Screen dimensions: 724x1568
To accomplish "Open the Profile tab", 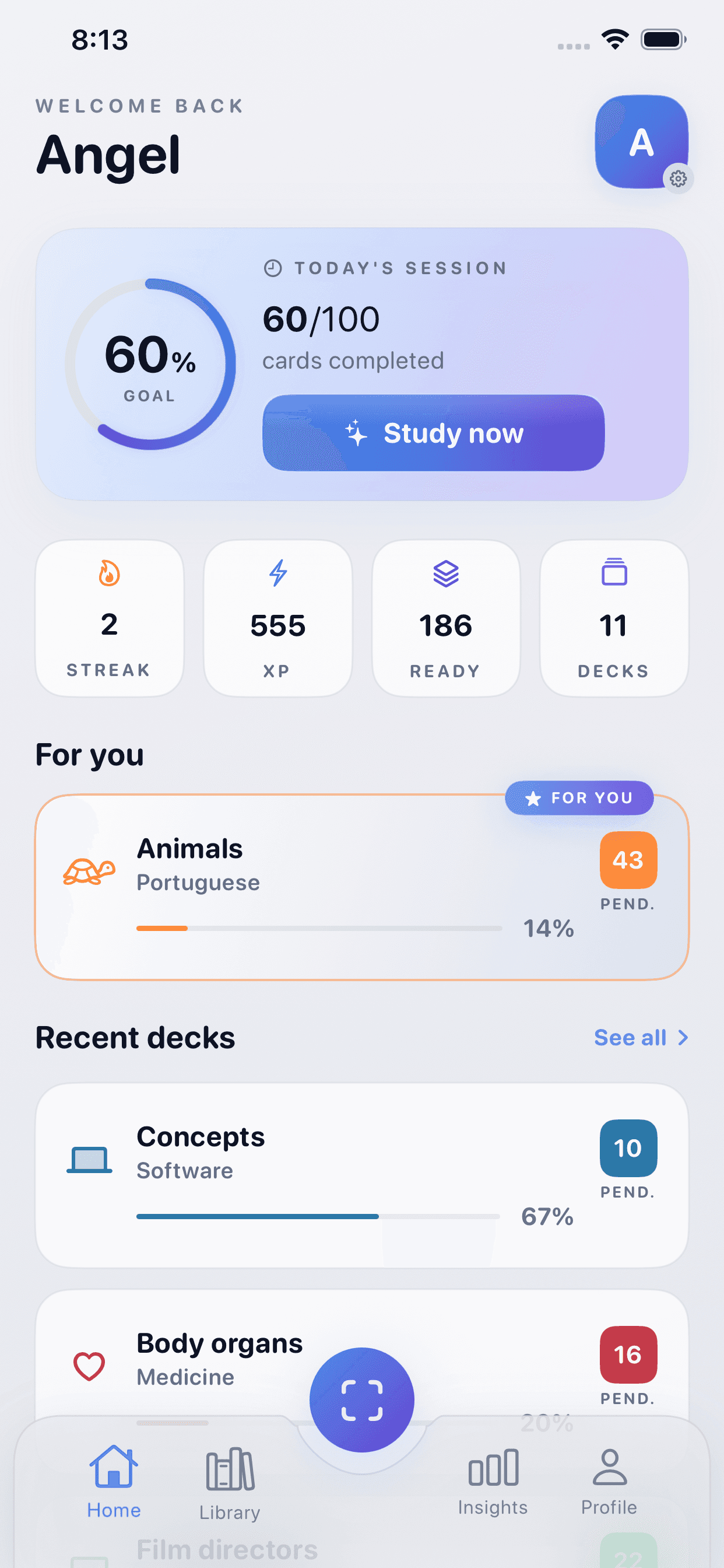I will point(609,1481).
